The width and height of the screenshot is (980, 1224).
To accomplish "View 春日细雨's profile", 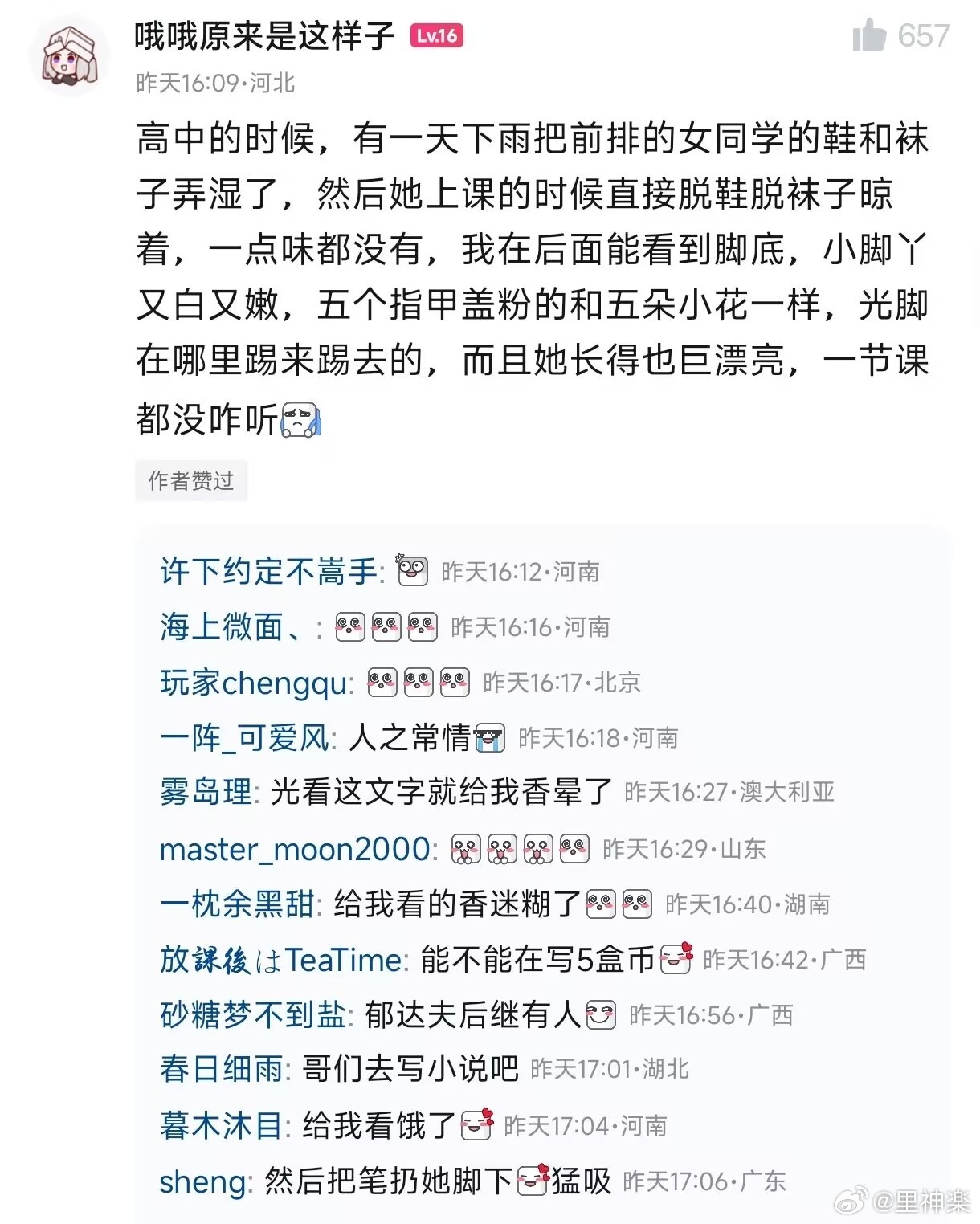I will pyautogui.click(x=221, y=1070).
